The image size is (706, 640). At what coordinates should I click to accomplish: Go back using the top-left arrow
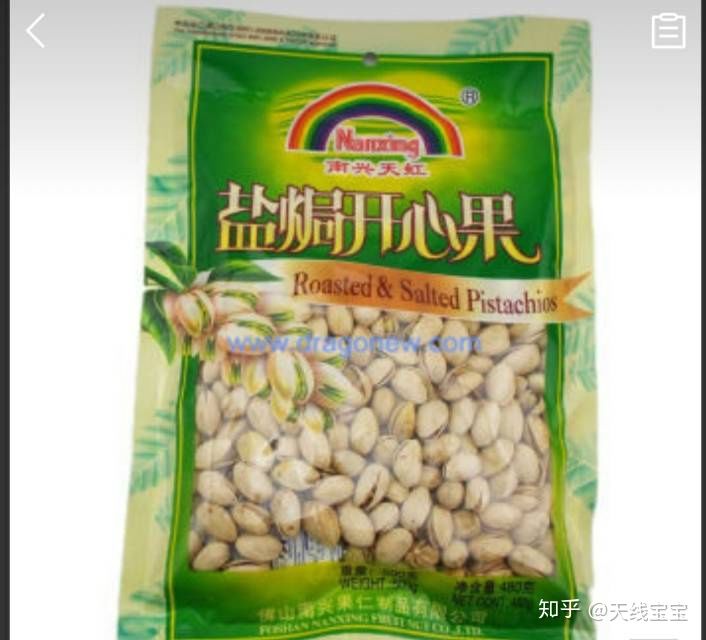pos(36,31)
